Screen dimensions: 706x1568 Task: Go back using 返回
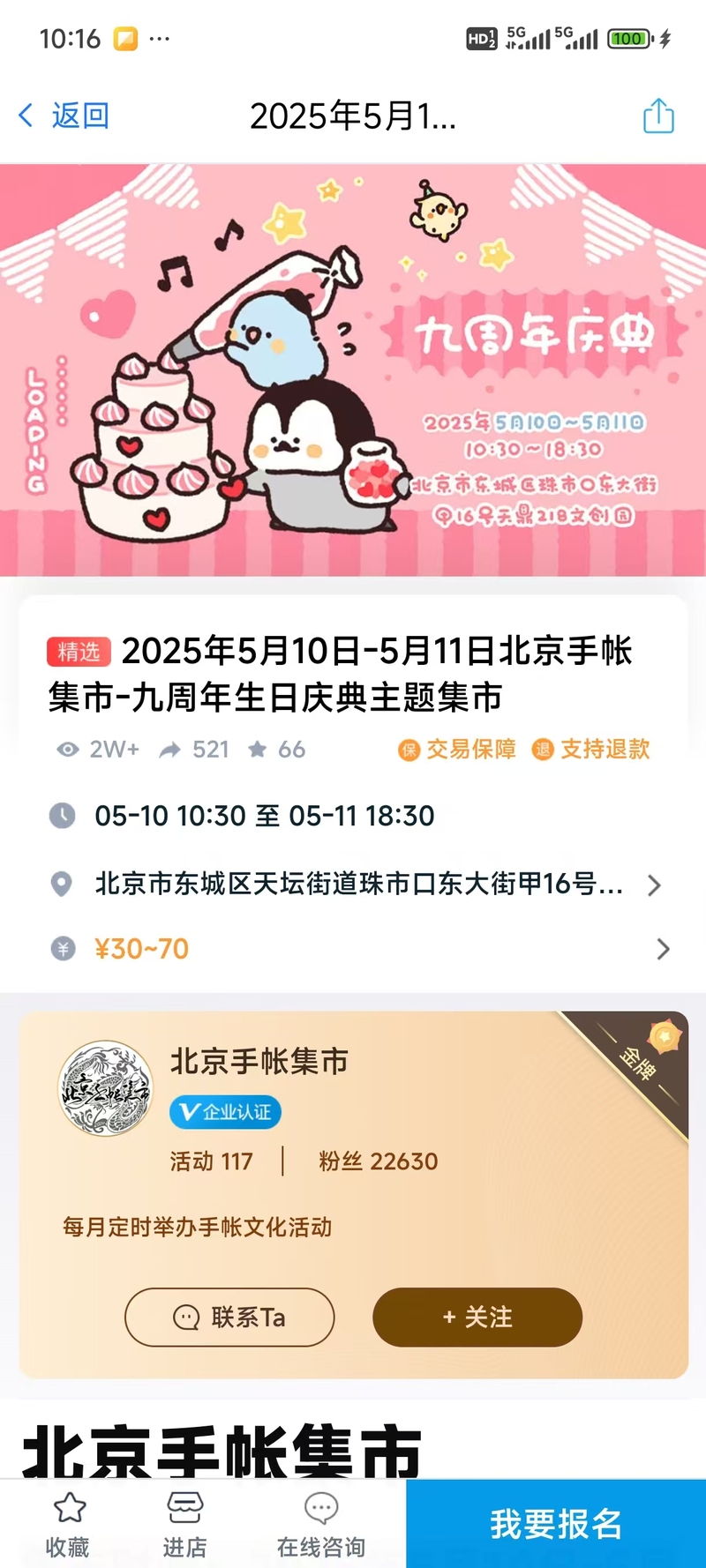[x=64, y=116]
